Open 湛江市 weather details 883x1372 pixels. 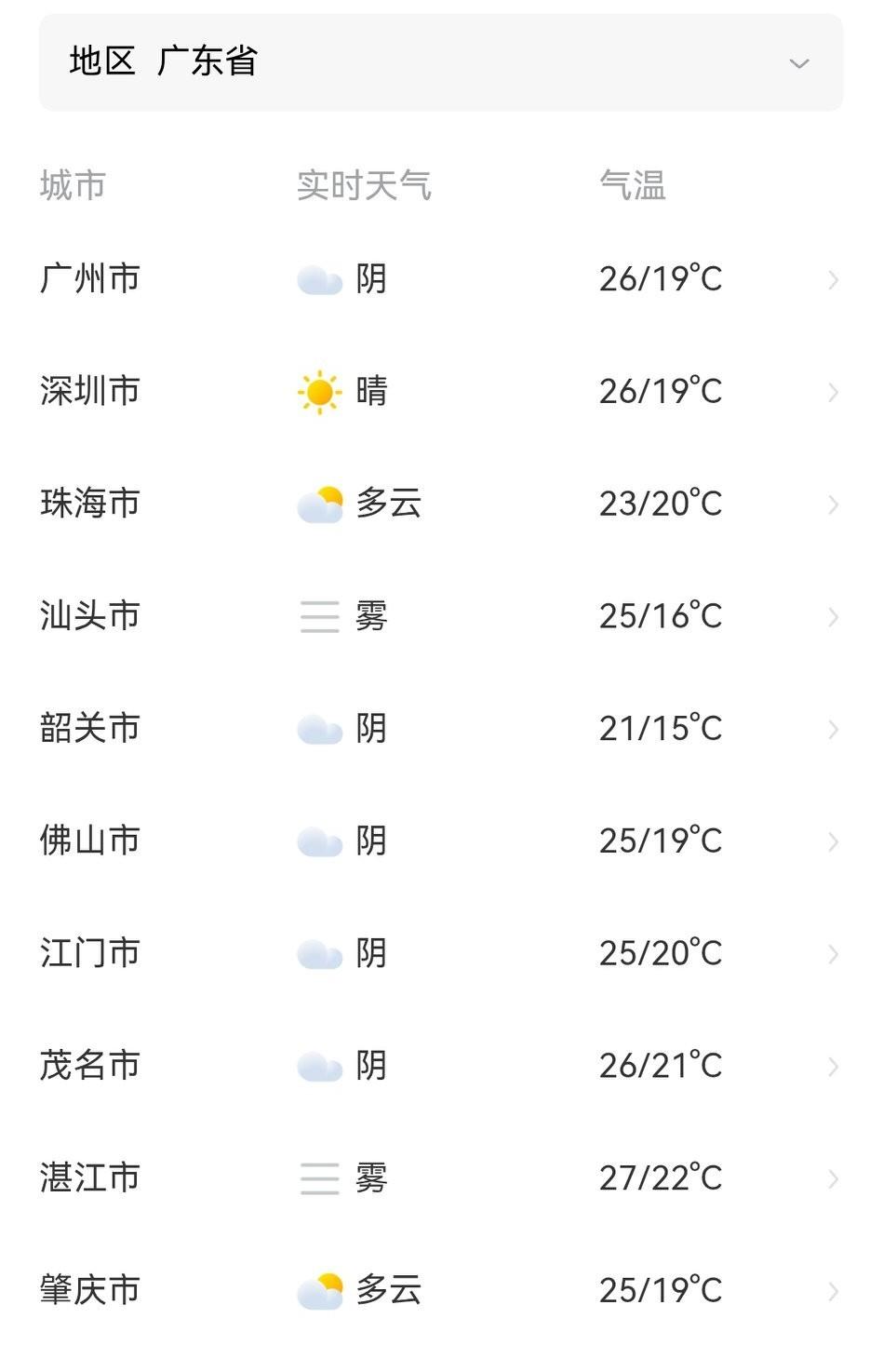pos(440,1178)
